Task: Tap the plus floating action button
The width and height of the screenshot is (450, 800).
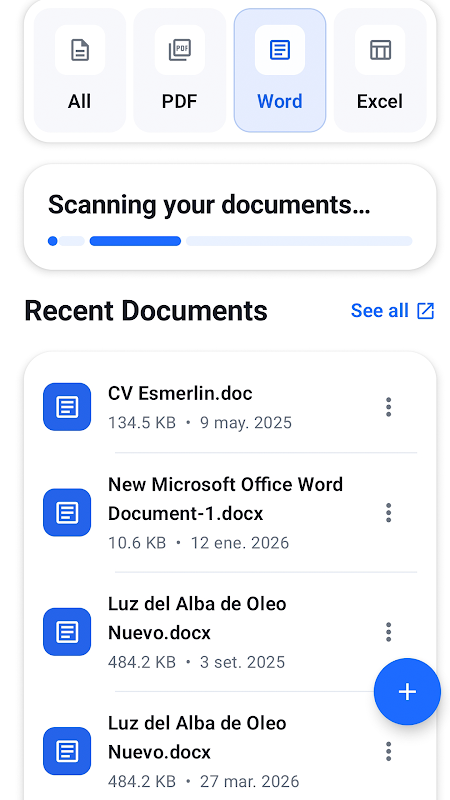Action: (x=407, y=692)
